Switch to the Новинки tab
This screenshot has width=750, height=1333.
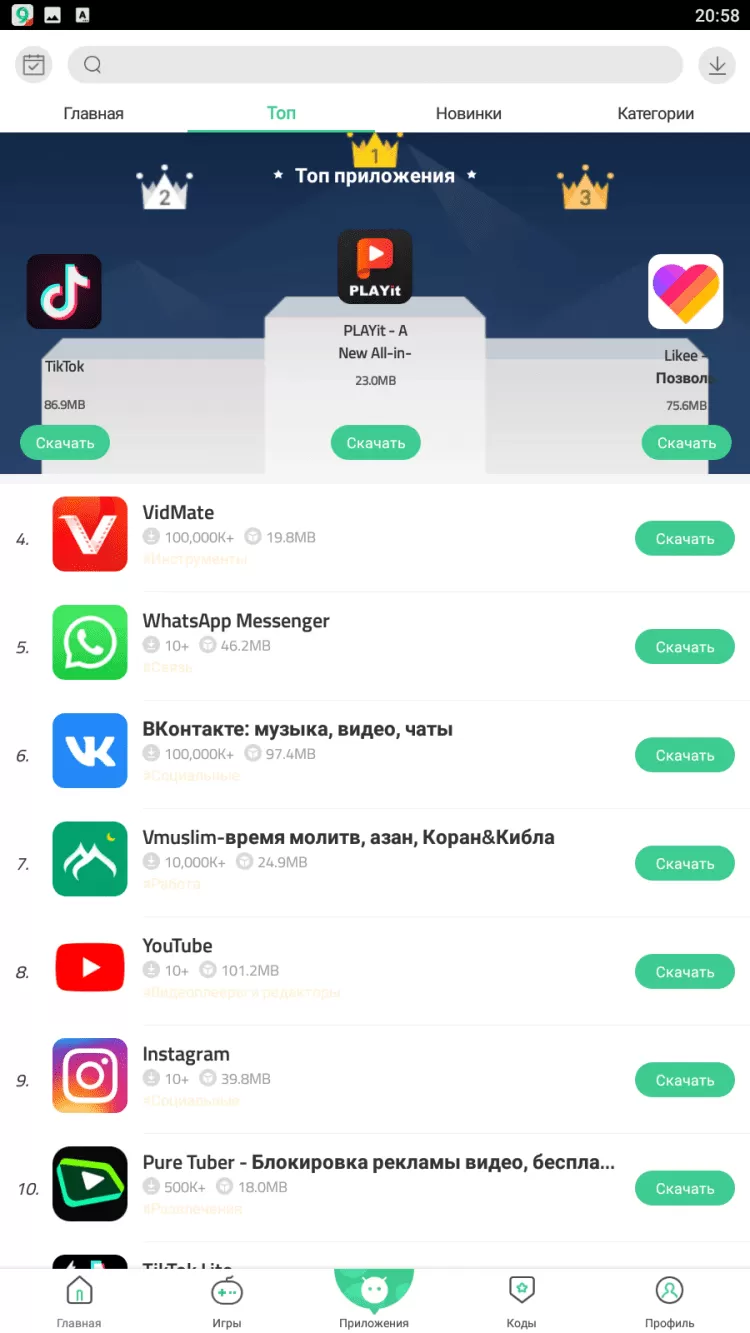point(468,113)
